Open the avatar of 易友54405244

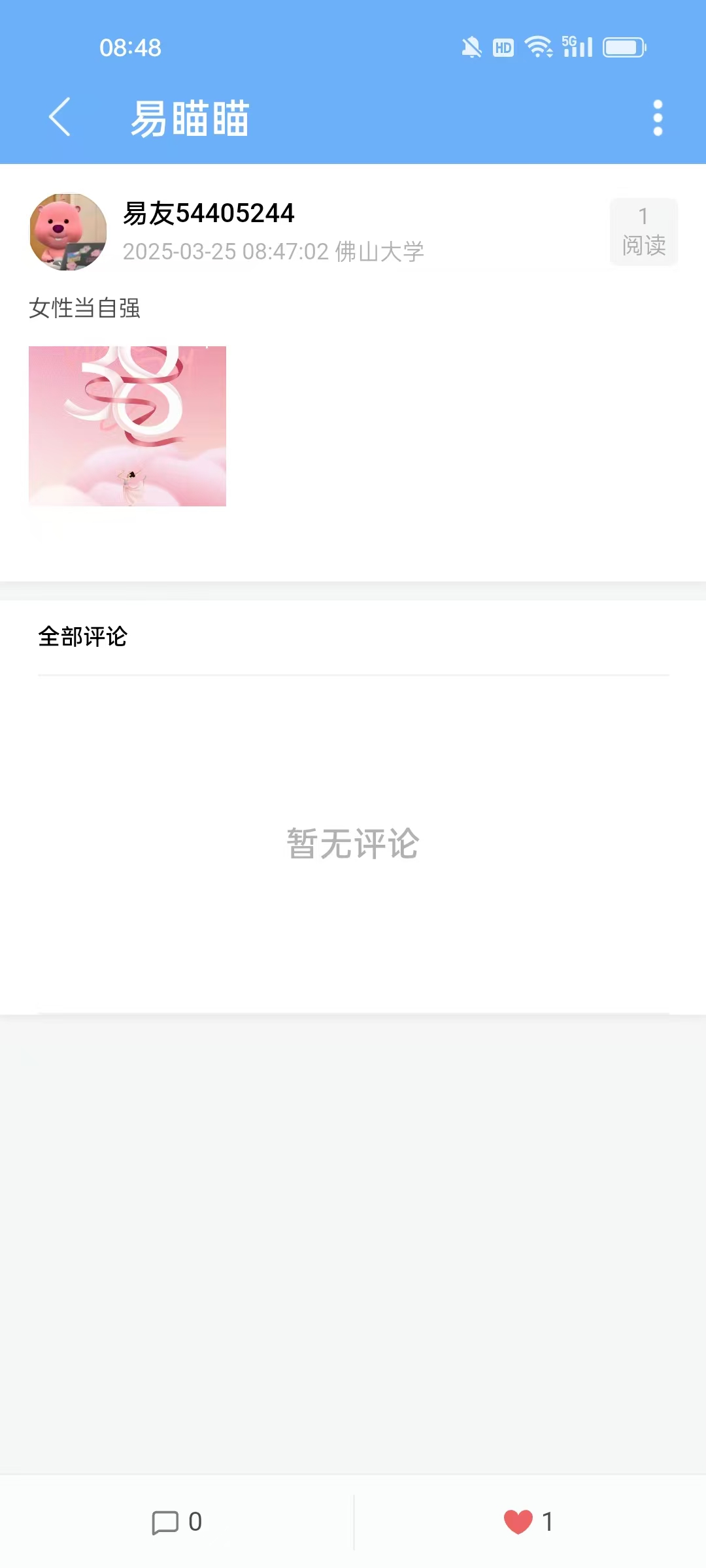coord(68,232)
